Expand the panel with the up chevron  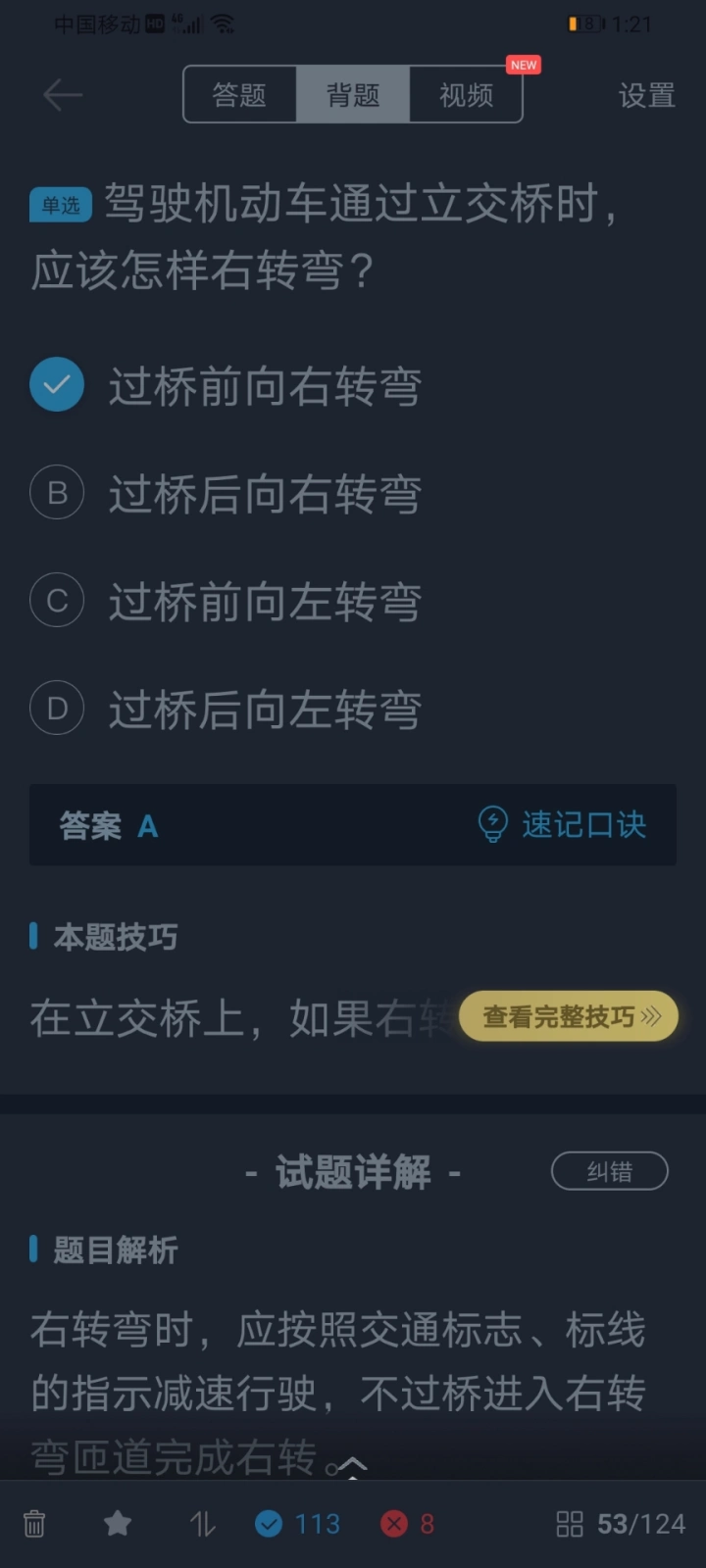pyautogui.click(x=352, y=1466)
